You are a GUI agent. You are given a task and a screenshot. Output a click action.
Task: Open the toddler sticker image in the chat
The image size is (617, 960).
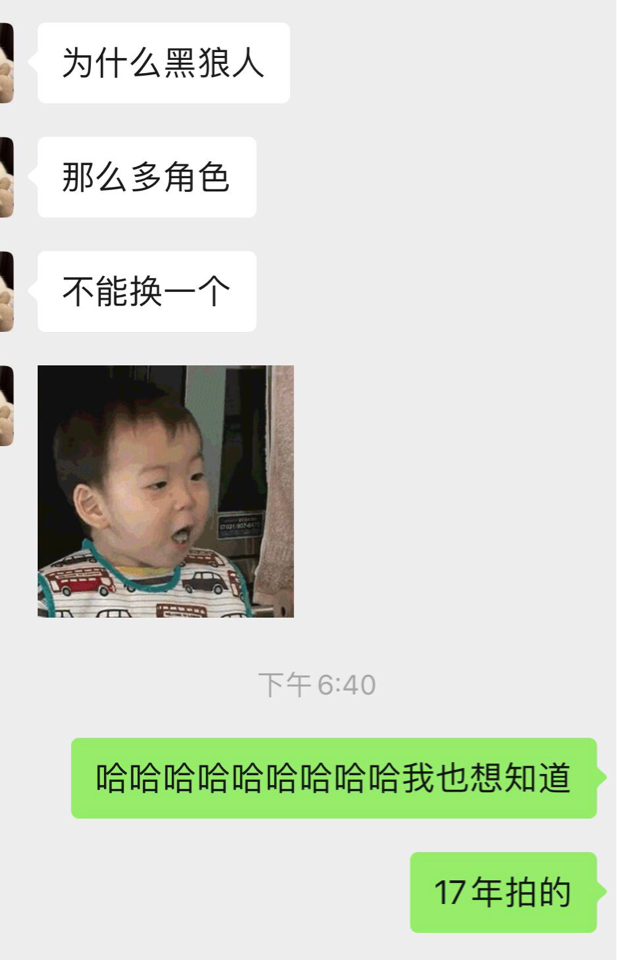[166, 491]
